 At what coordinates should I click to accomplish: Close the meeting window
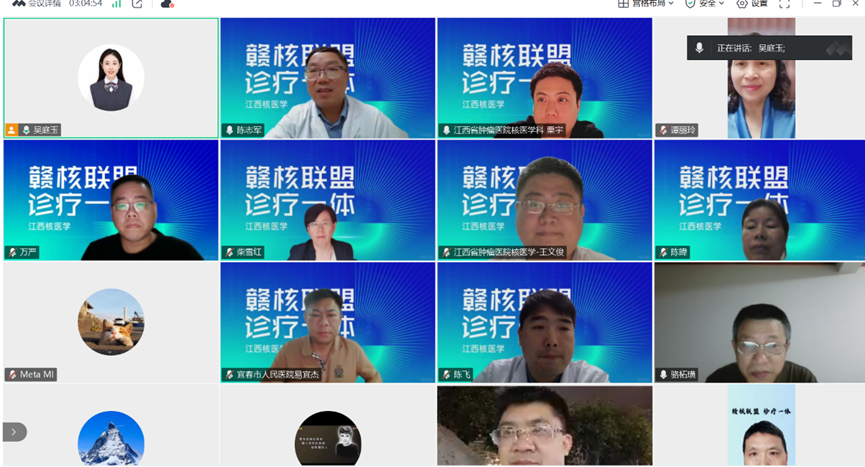[x=857, y=4]
